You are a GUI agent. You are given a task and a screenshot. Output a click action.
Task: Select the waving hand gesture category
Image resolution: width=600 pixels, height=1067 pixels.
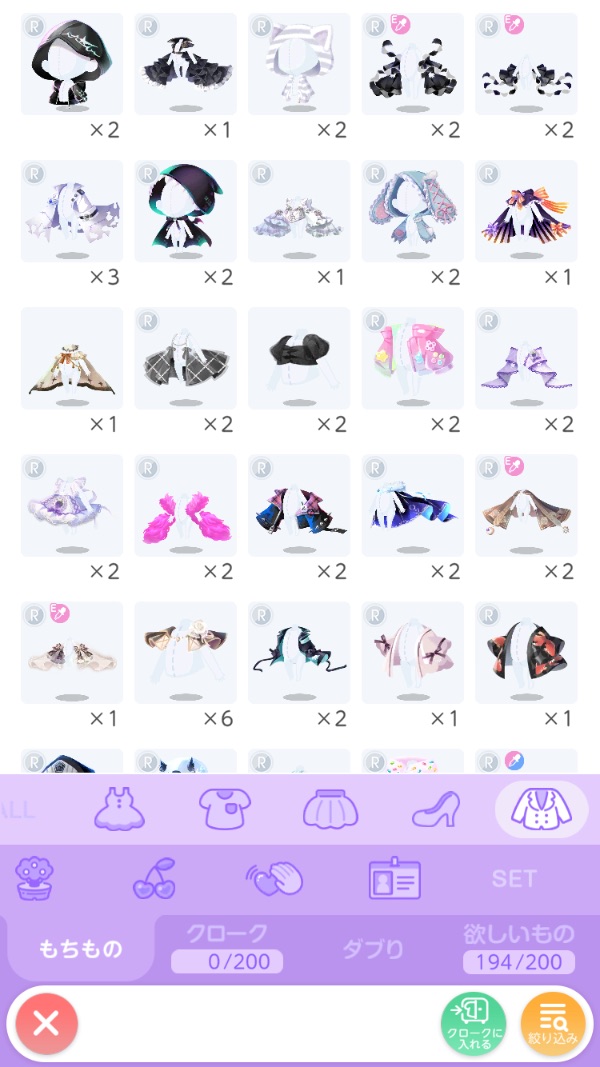274,878
